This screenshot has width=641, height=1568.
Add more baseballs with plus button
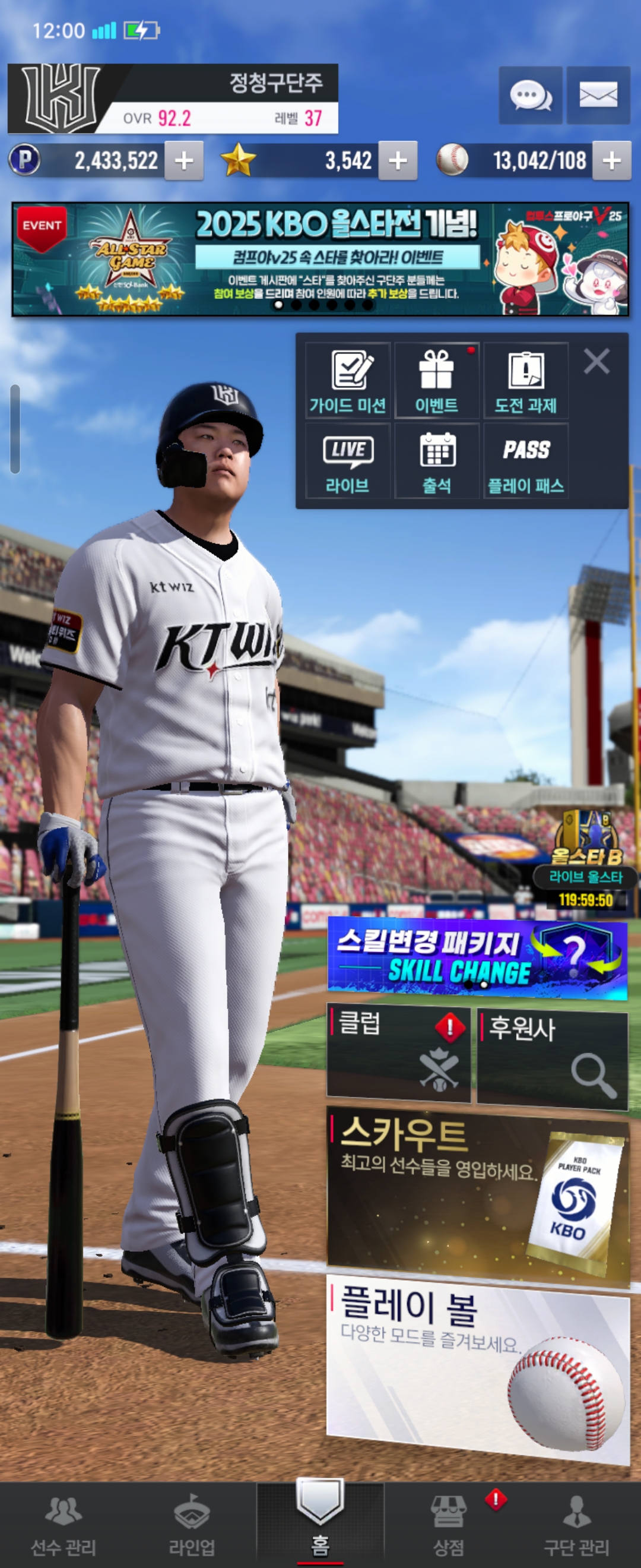click(x=611, y=161)
